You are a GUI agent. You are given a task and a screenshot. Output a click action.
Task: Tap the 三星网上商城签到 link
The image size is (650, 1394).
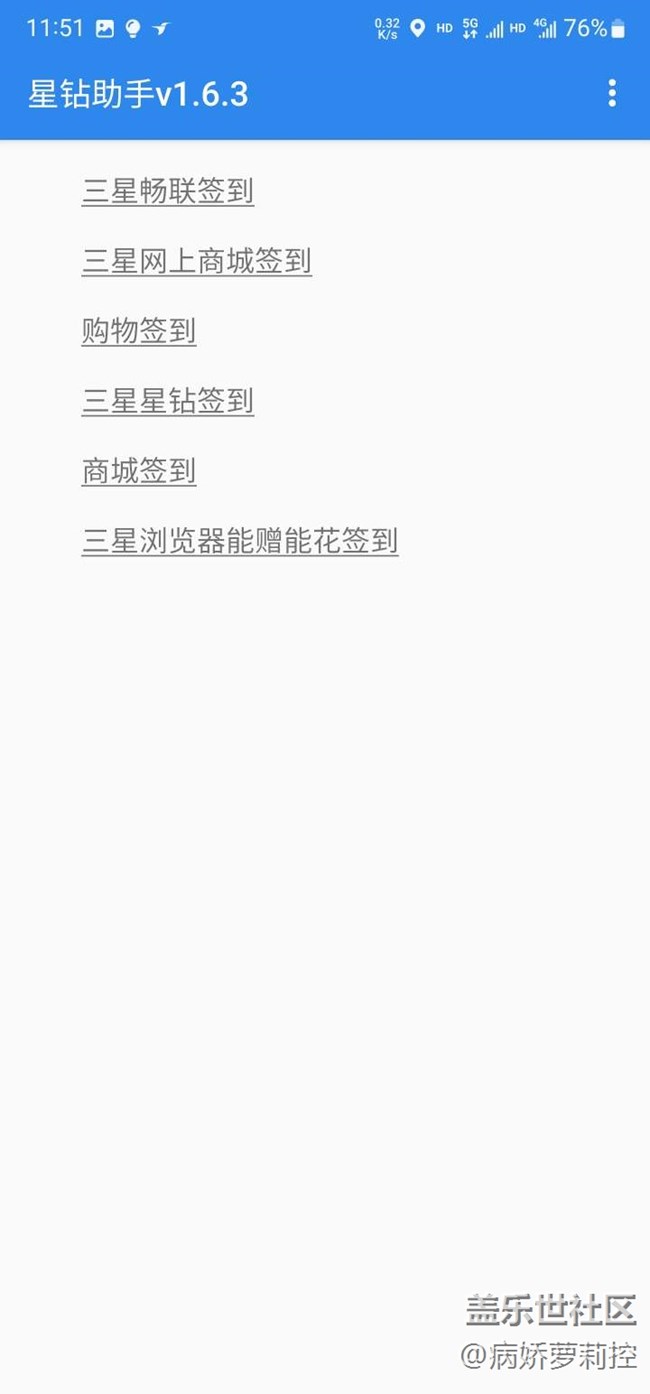coord(197,261)
